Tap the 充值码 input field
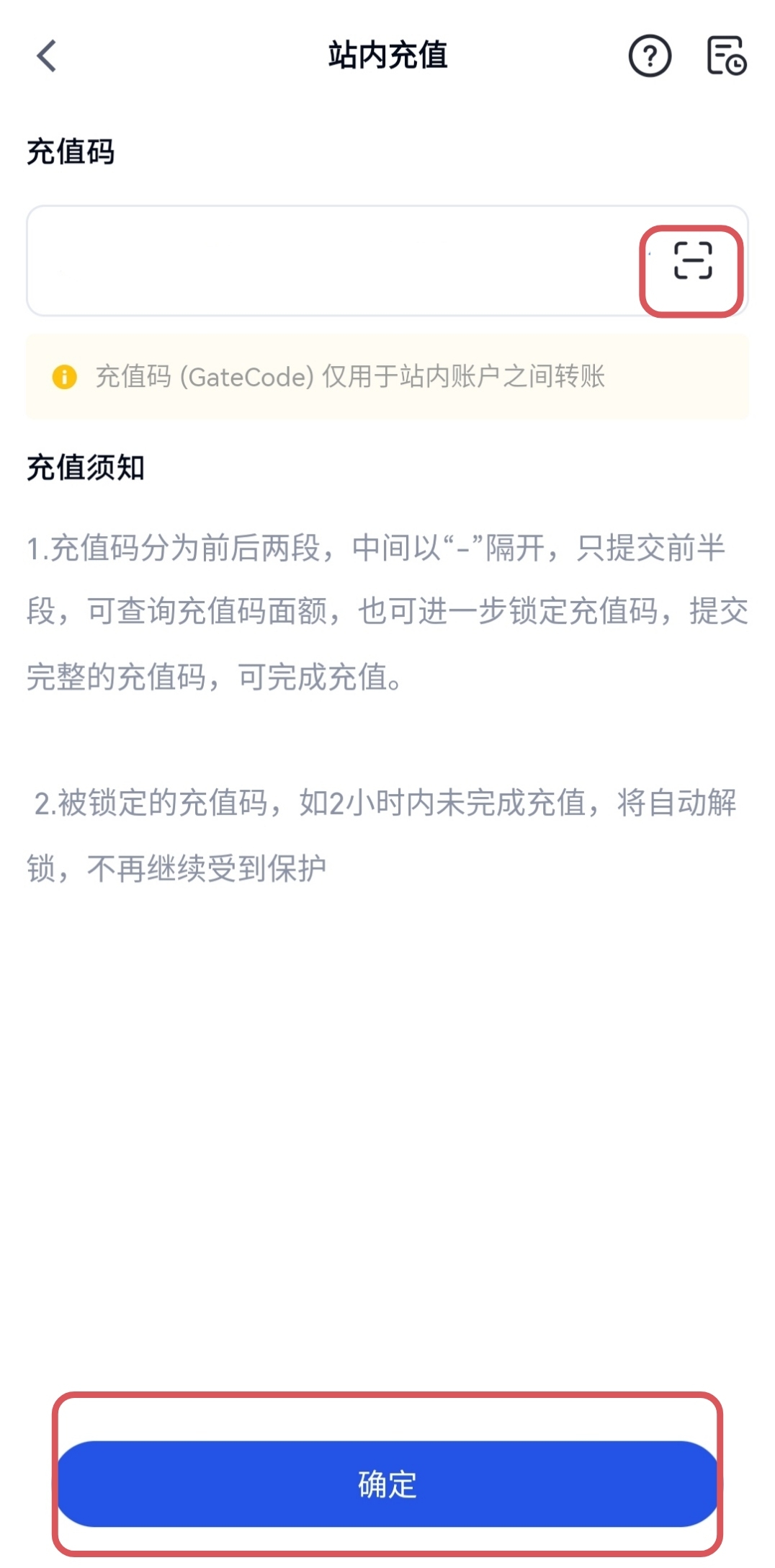The height and width of the screenshot is (1568, 775). (331, 261)
